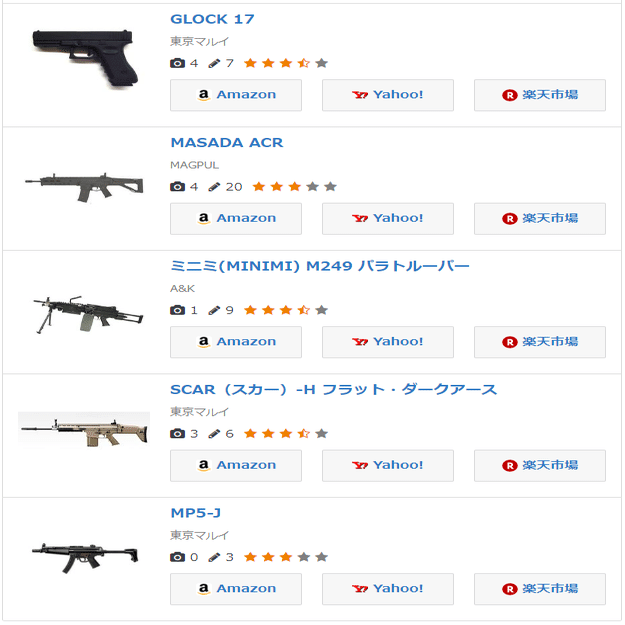This screenshot has height=625, width=625.
Task: Shop MASADA ACR on Amazon
Action: pos(236,218)
